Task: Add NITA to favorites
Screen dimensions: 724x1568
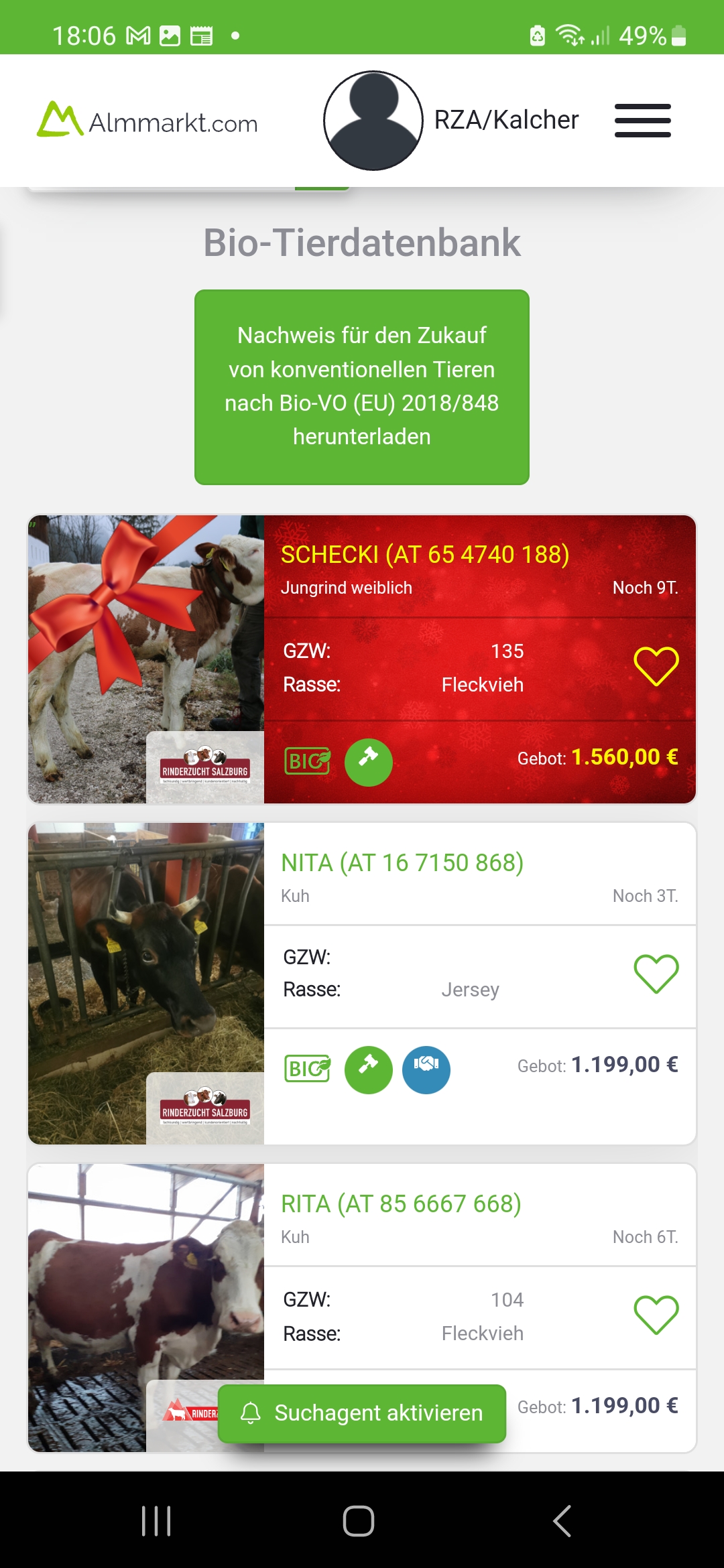Action: 656,974
